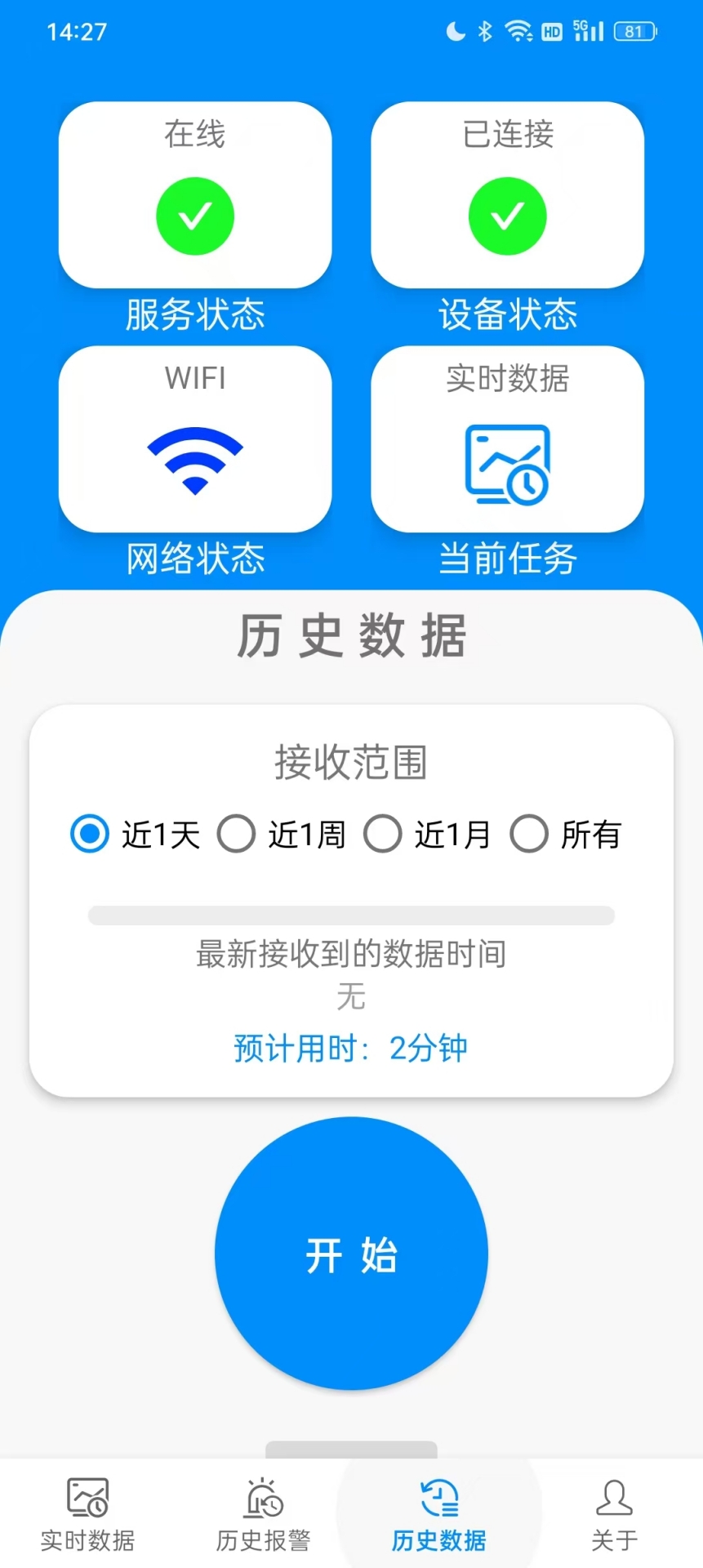Select the 近1月 radio button
This screenshot has width=703, height=1568.
coord(382,834)
